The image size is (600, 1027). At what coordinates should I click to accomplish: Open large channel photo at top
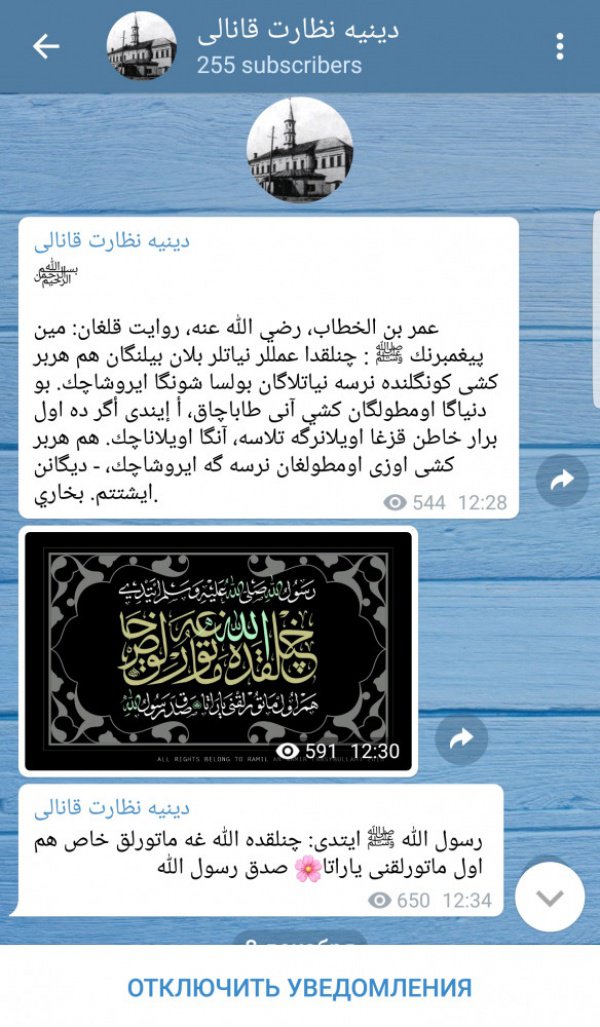coord(300,152)
